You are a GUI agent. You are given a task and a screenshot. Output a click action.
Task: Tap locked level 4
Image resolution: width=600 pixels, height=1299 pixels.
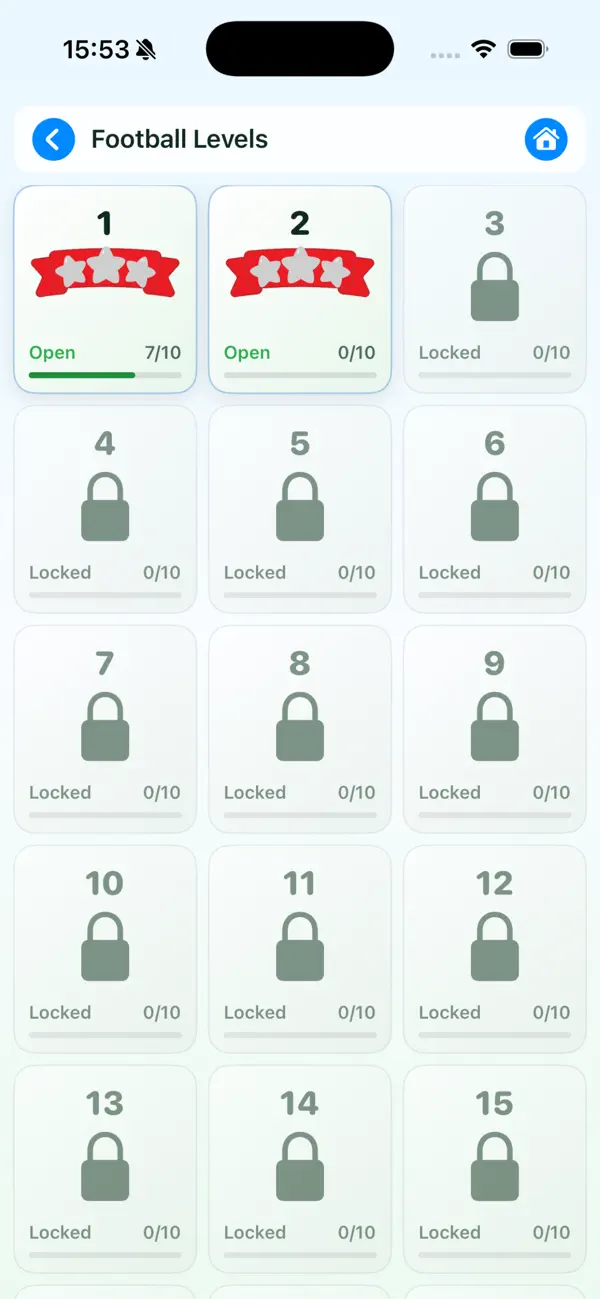105,509
